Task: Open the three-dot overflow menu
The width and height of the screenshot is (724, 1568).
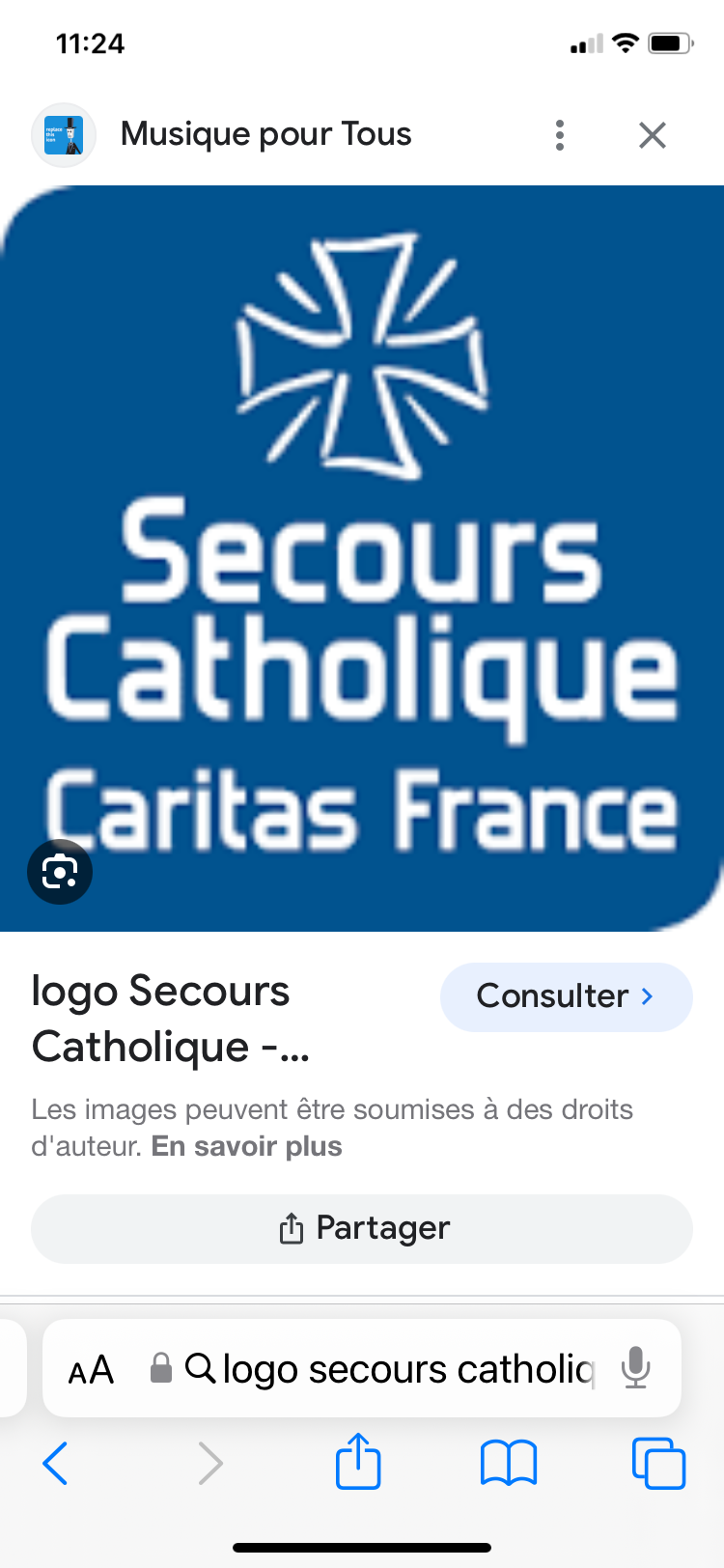Action: pos(560,135)
